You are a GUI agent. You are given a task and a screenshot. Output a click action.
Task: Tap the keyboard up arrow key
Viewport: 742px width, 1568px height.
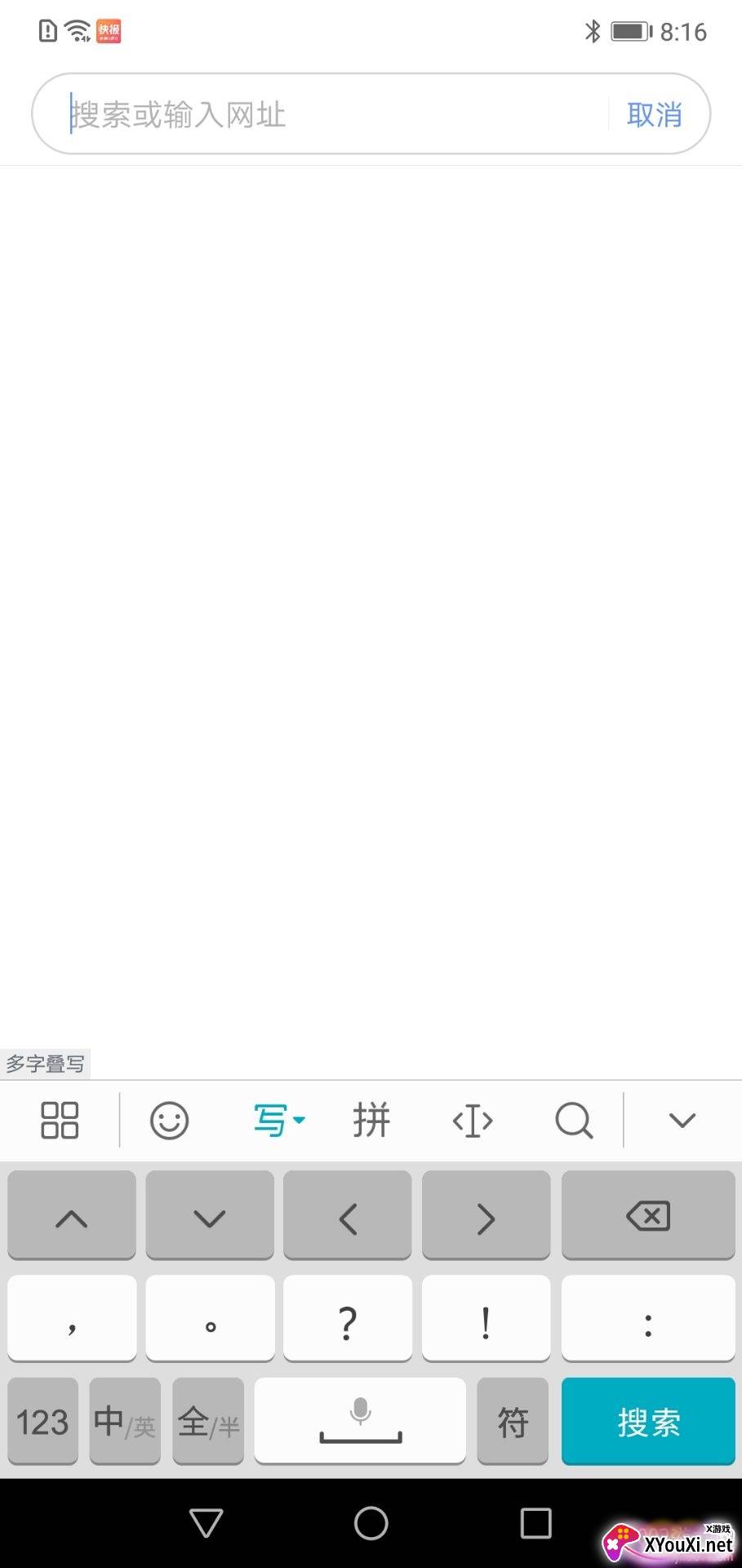pyautogui.click(x=72, y=1215)
